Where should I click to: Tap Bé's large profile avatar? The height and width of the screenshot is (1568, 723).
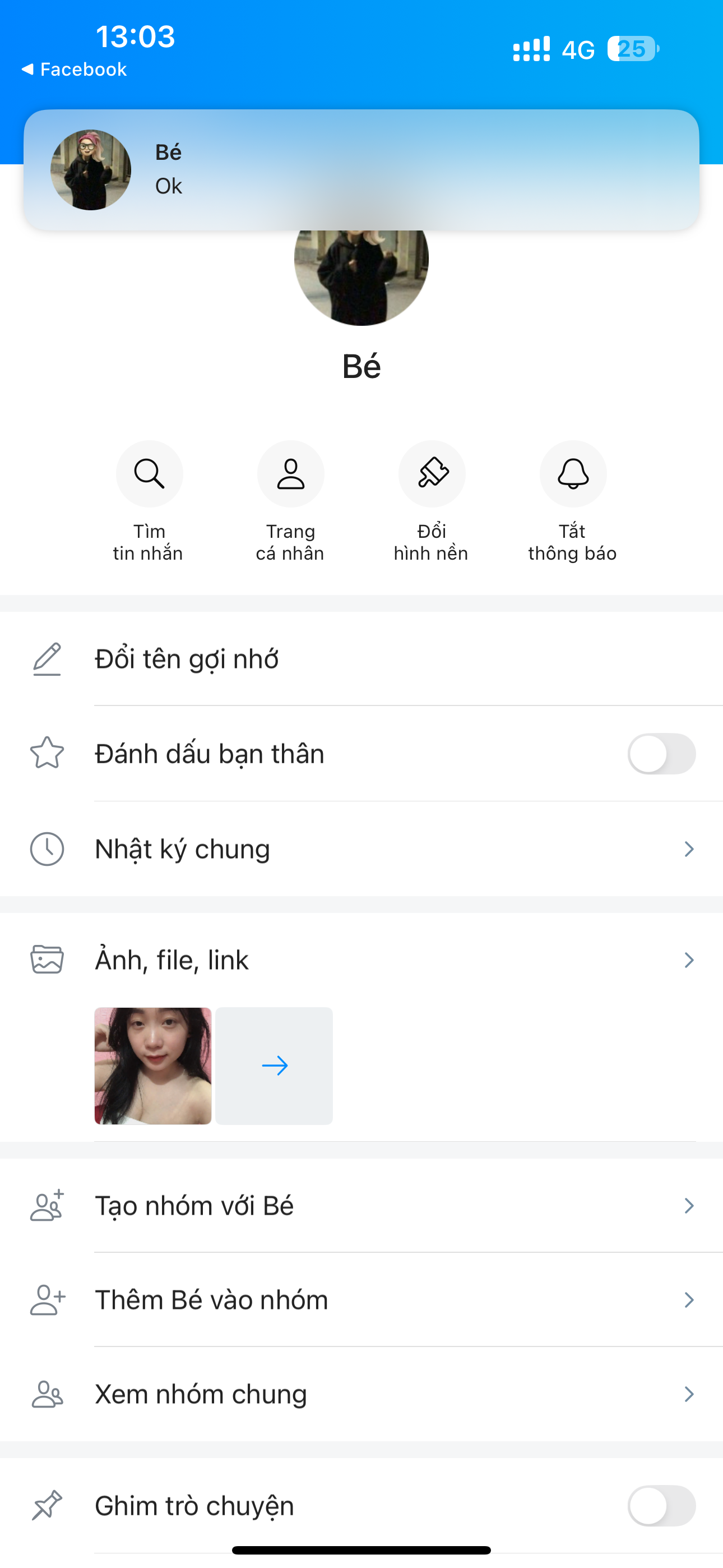coord(361,274)
